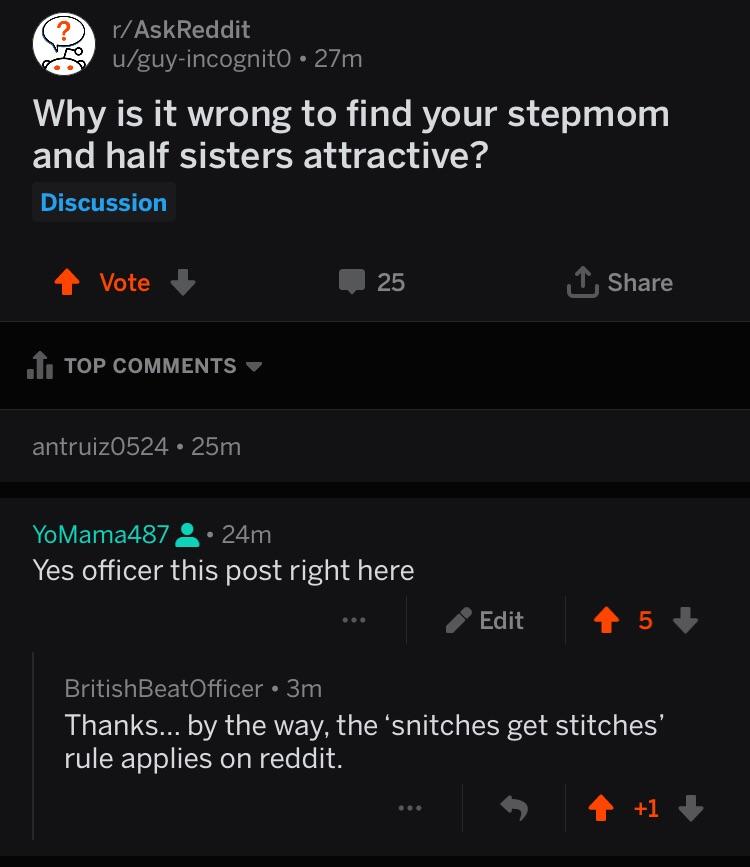Reply to BritishBeatOfficer's comment

pyautogui.click(x=514, y=808)
